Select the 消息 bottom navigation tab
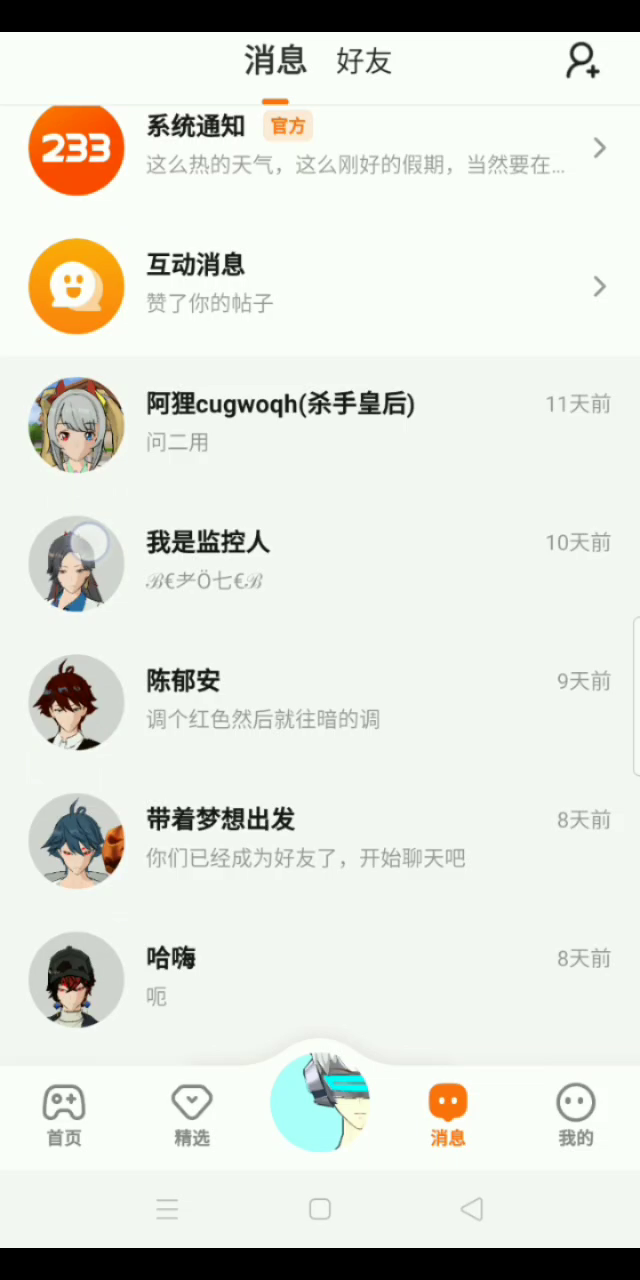 coord(447,1116)
